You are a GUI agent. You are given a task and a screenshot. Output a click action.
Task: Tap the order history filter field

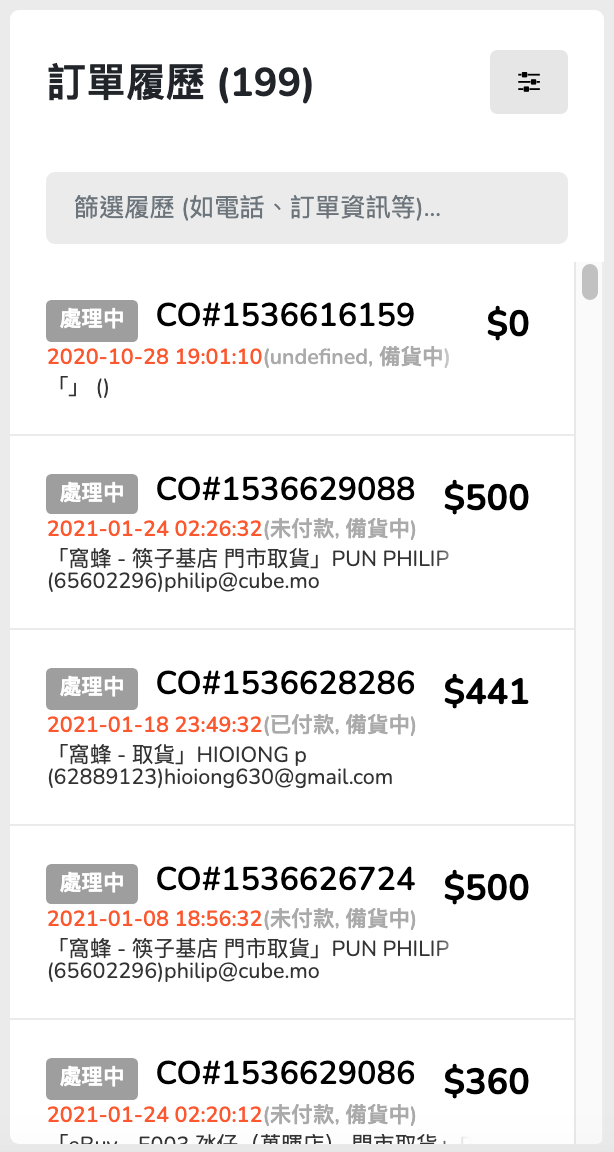306,208
